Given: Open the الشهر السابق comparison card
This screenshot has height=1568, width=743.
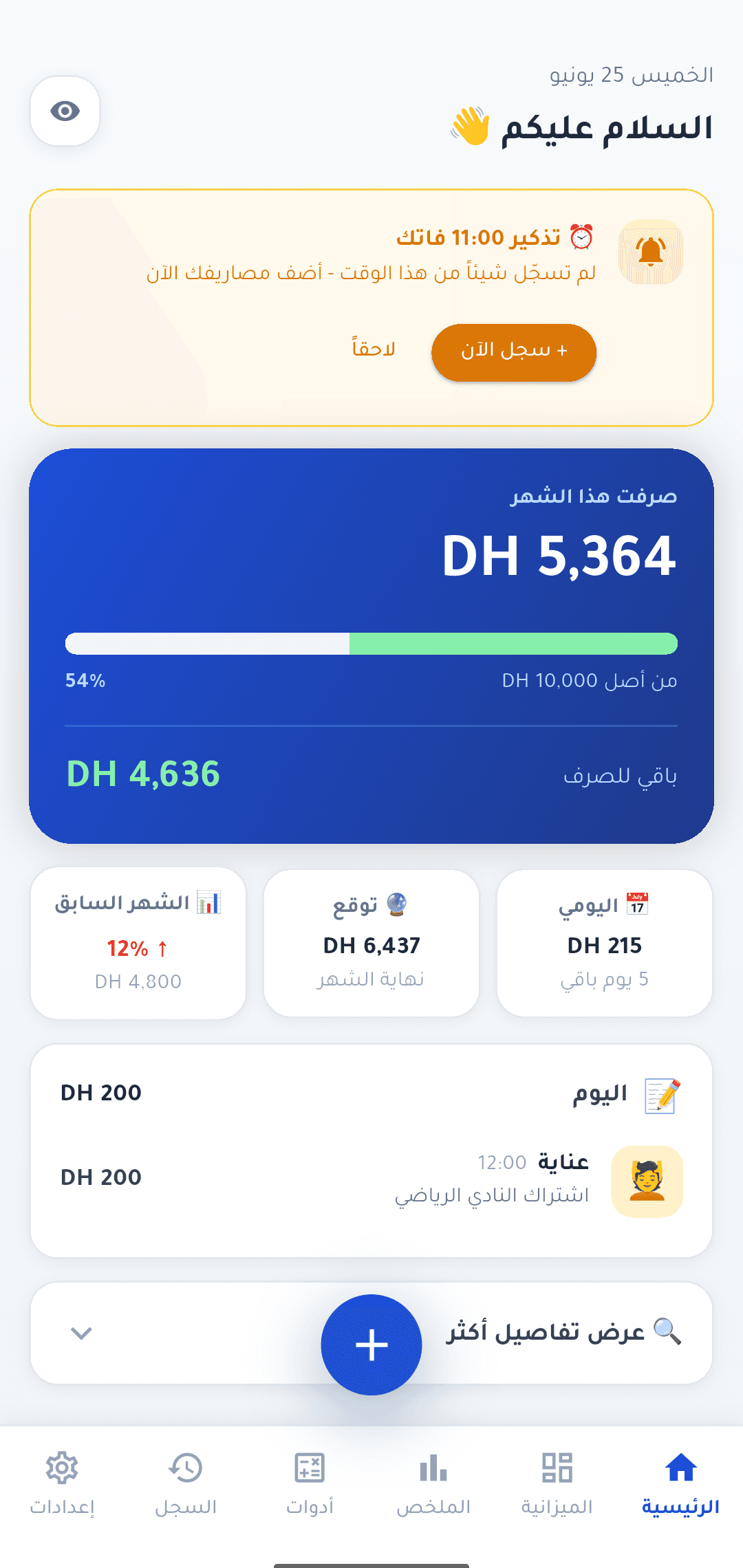Looking at the screenshot, I should [x=138, y=943].
